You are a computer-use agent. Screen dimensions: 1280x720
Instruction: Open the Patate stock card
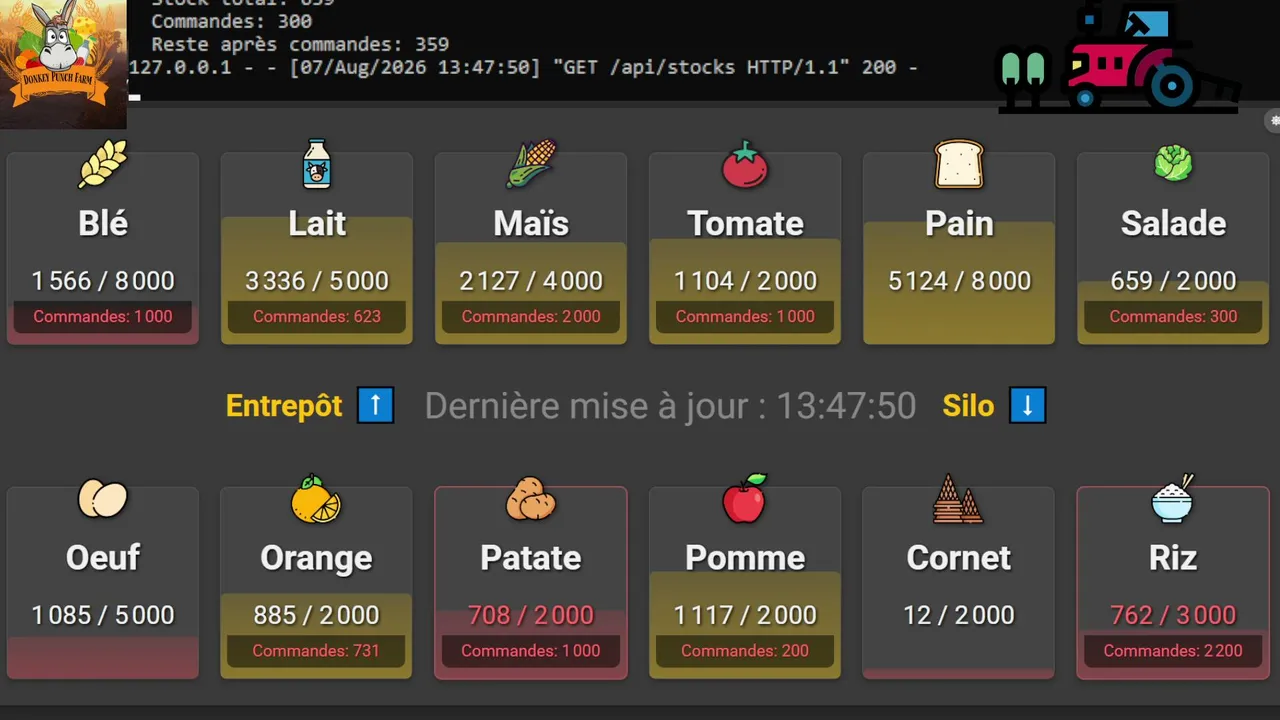coord(531,583)
